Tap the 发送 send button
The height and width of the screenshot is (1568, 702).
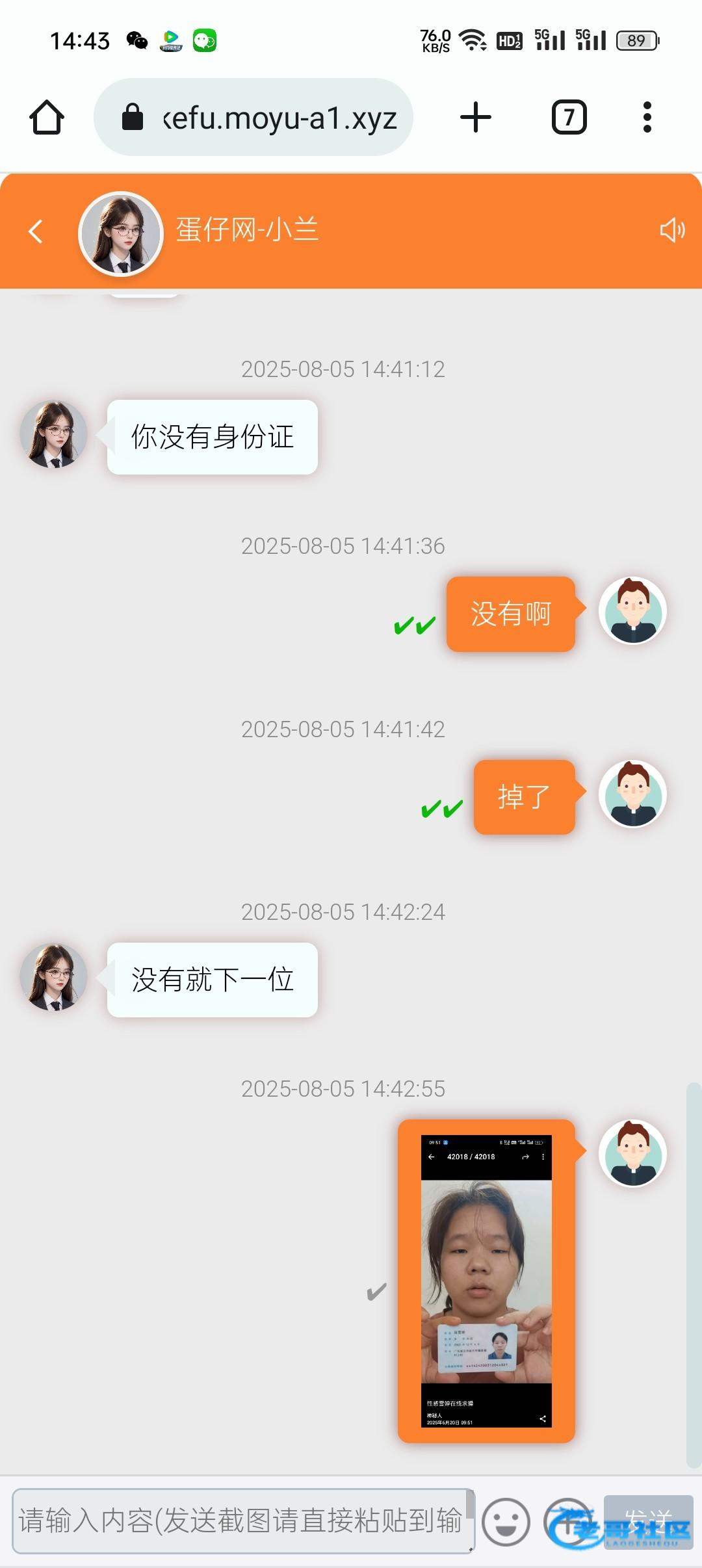[x=648, y=1522]
